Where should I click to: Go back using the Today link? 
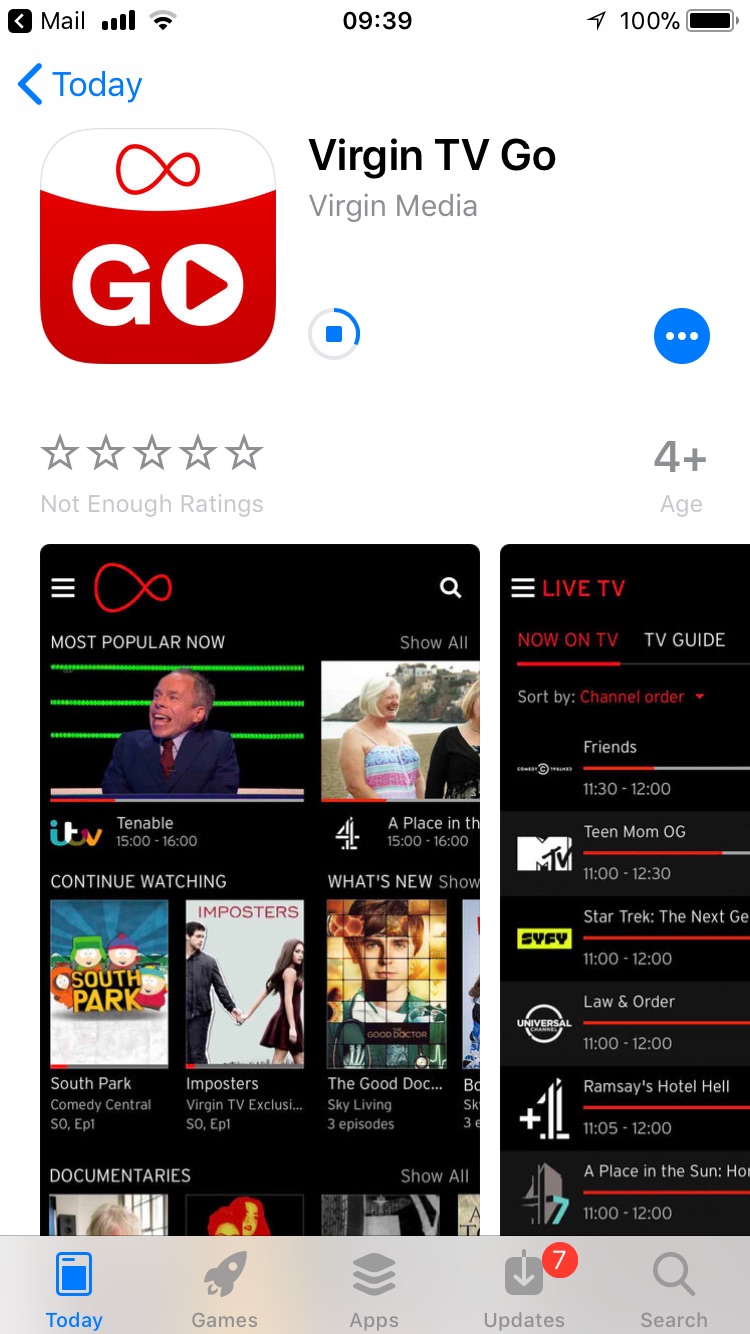[x=78, y=85]
